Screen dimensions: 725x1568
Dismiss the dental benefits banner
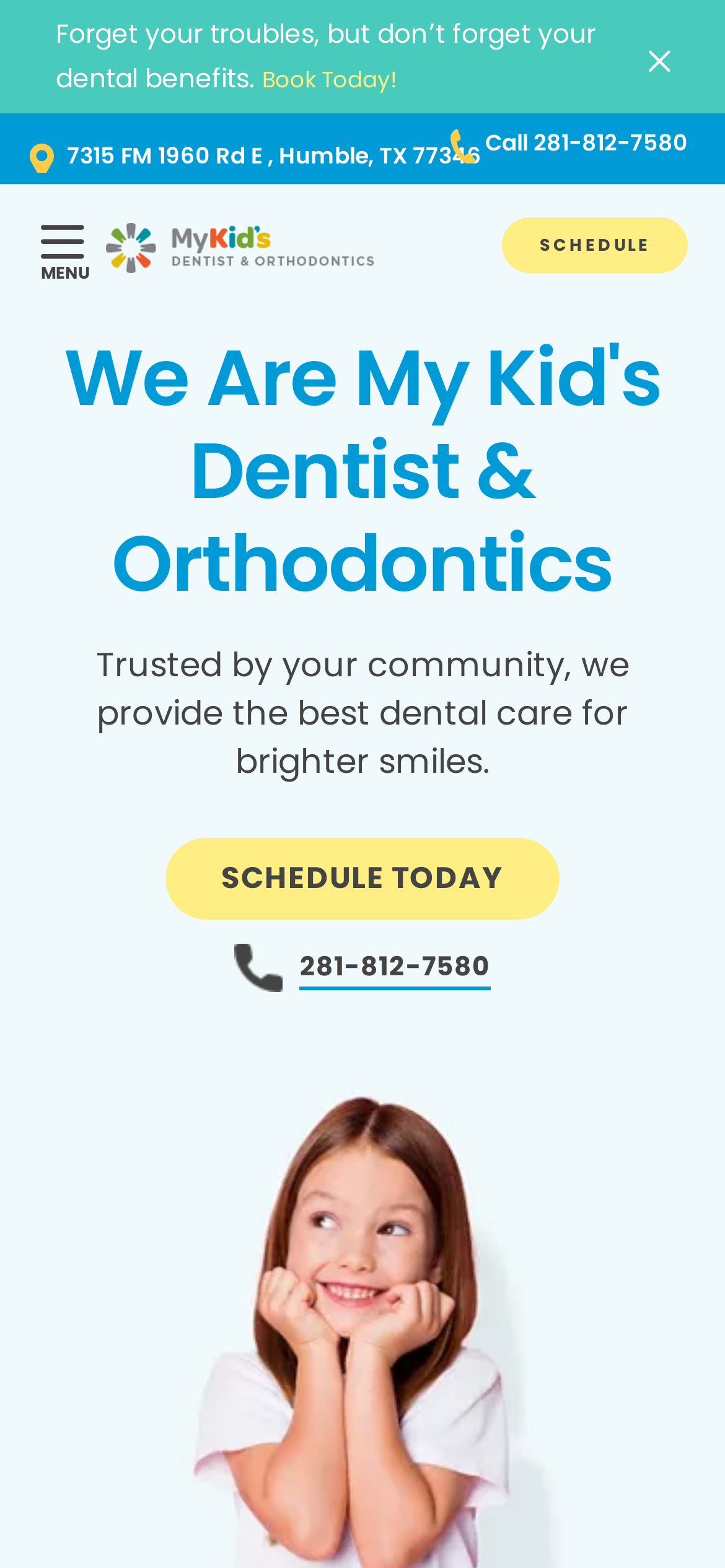point(659,61)
